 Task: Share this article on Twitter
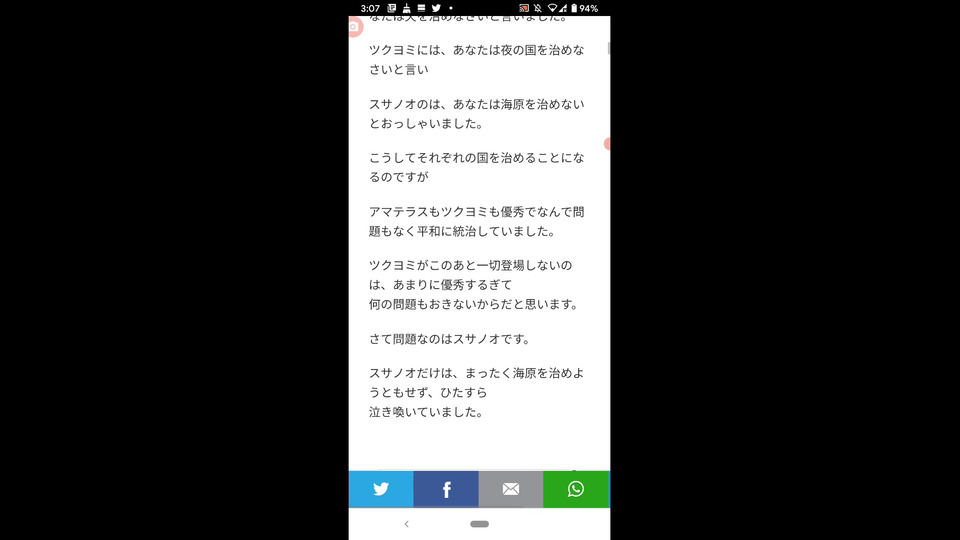tap(381, 489)
